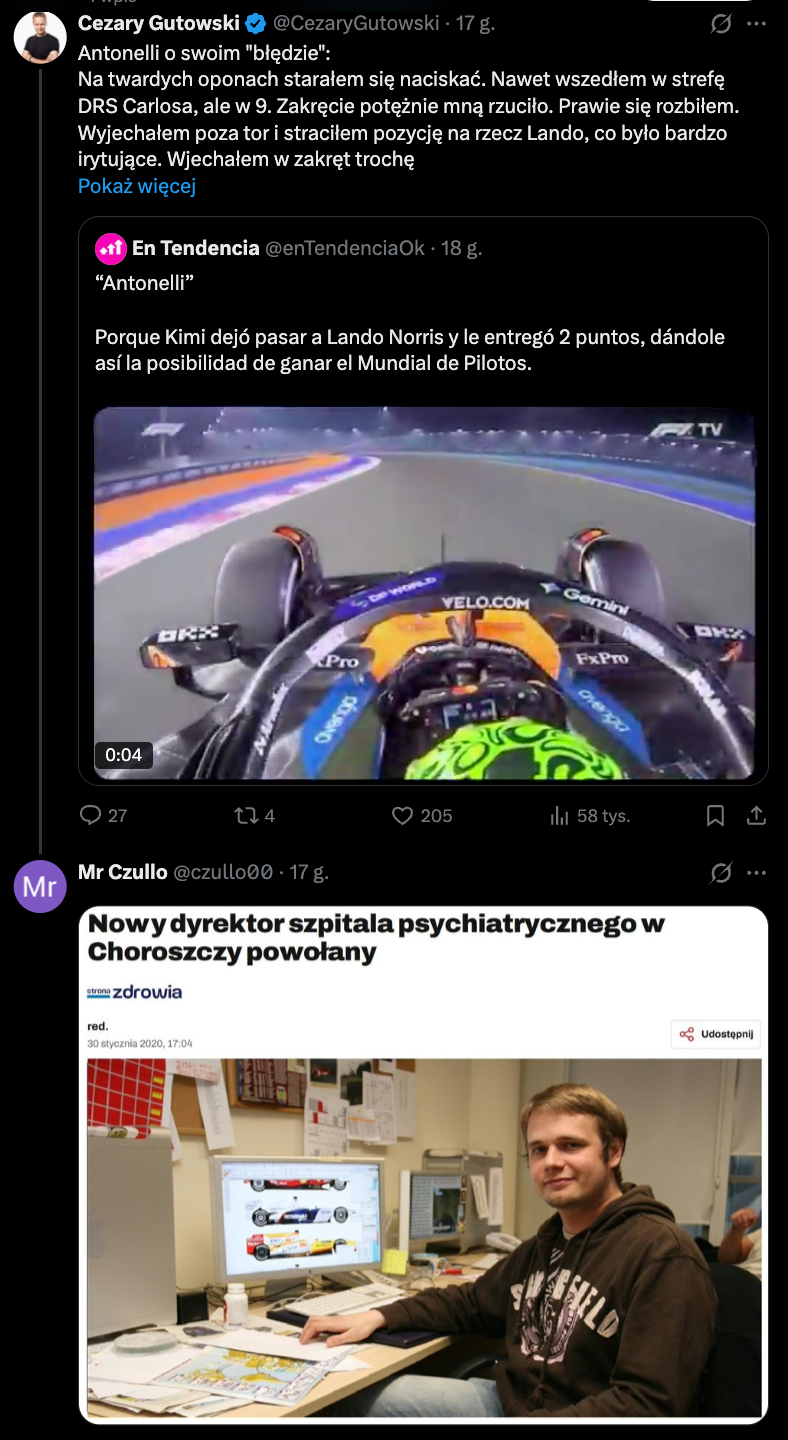Open Cezary Gutowski's profile picture

coord(40,38)
